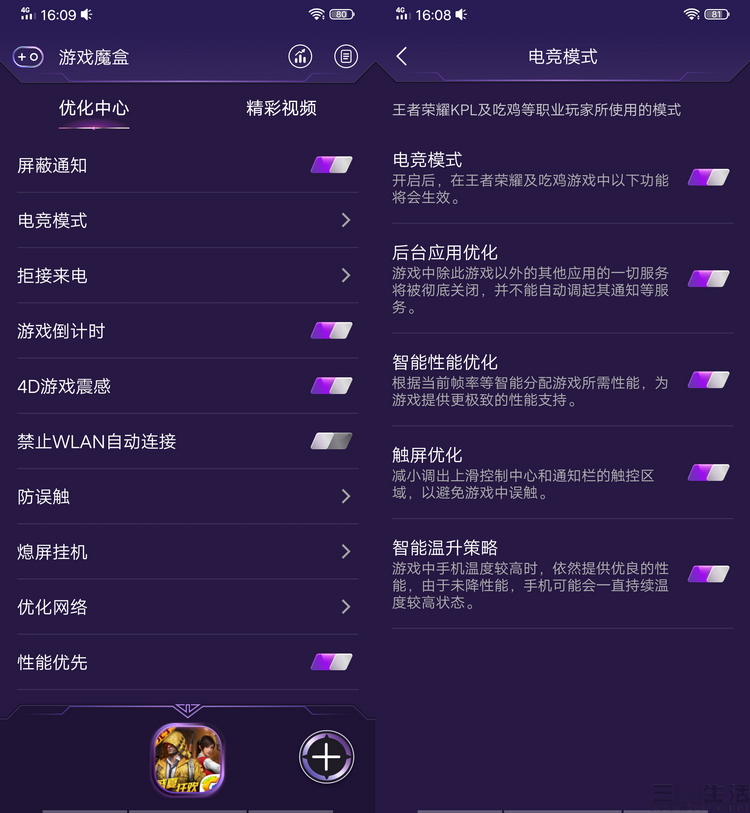Enable 禁止WLAN自动连接
The height and width of the screenshot is (813, 750).
[x=331, y=441]
